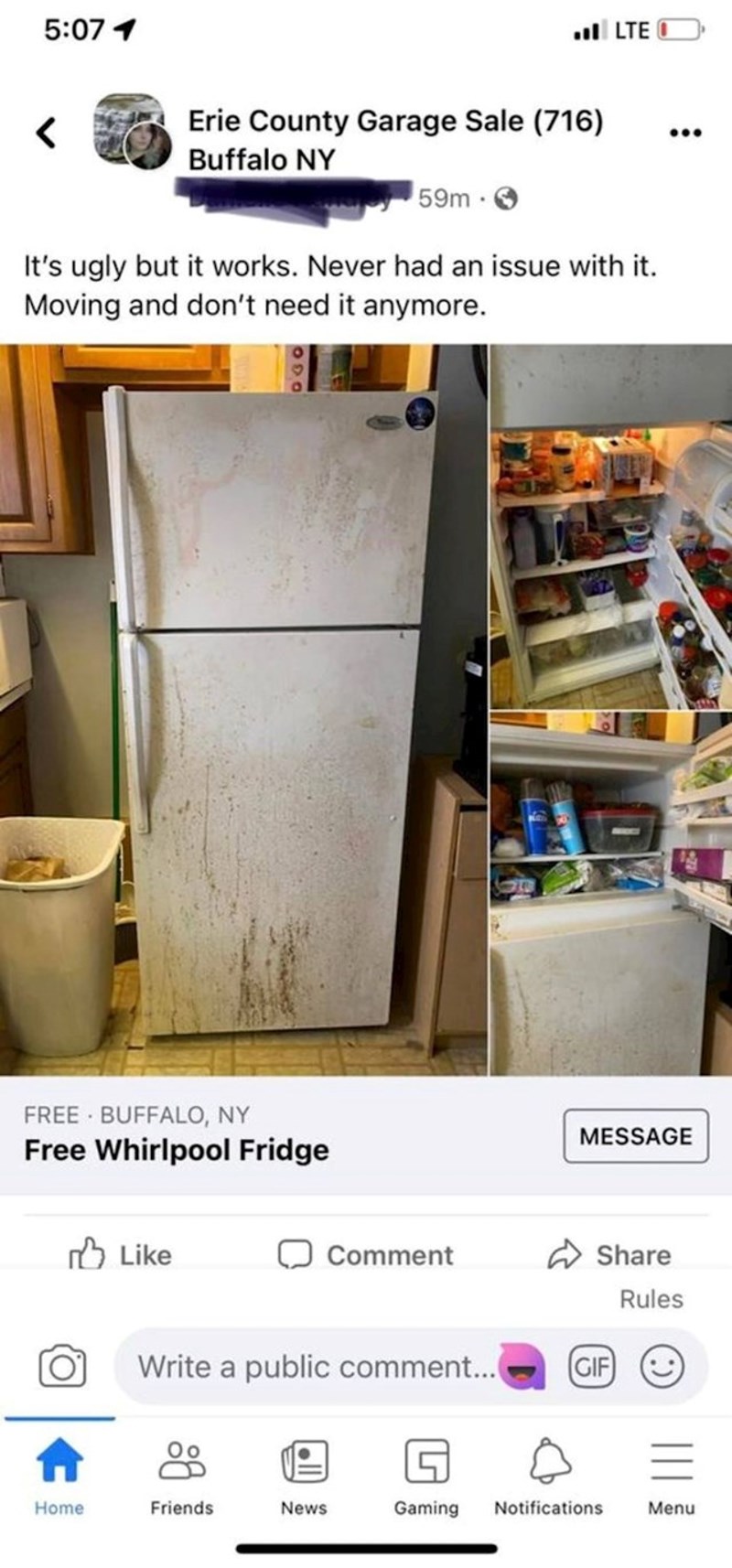Open the avatar sticker picker
The height and width of the screenshot is (1568, 732).
(520, 1367)
